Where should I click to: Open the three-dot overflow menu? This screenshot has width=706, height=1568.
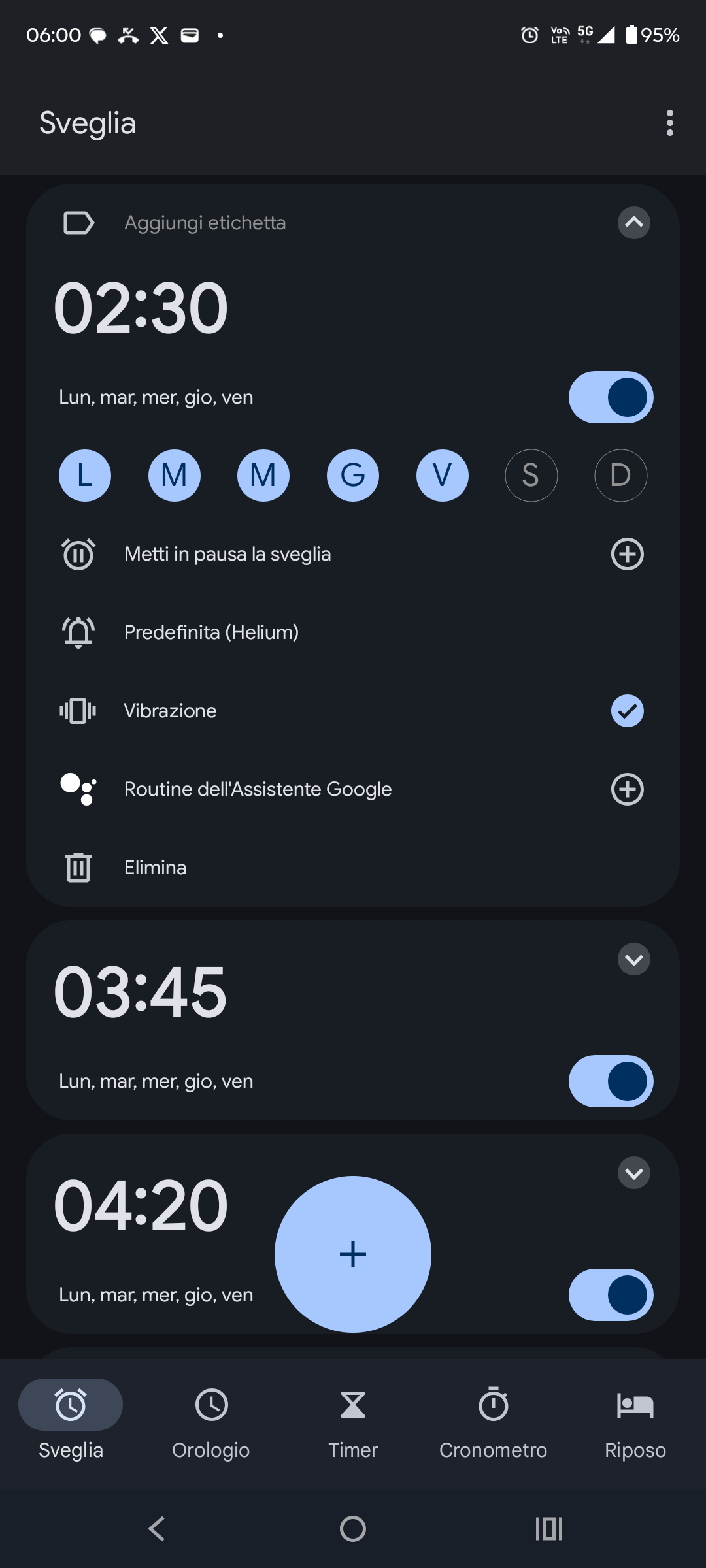coord(669,123)
